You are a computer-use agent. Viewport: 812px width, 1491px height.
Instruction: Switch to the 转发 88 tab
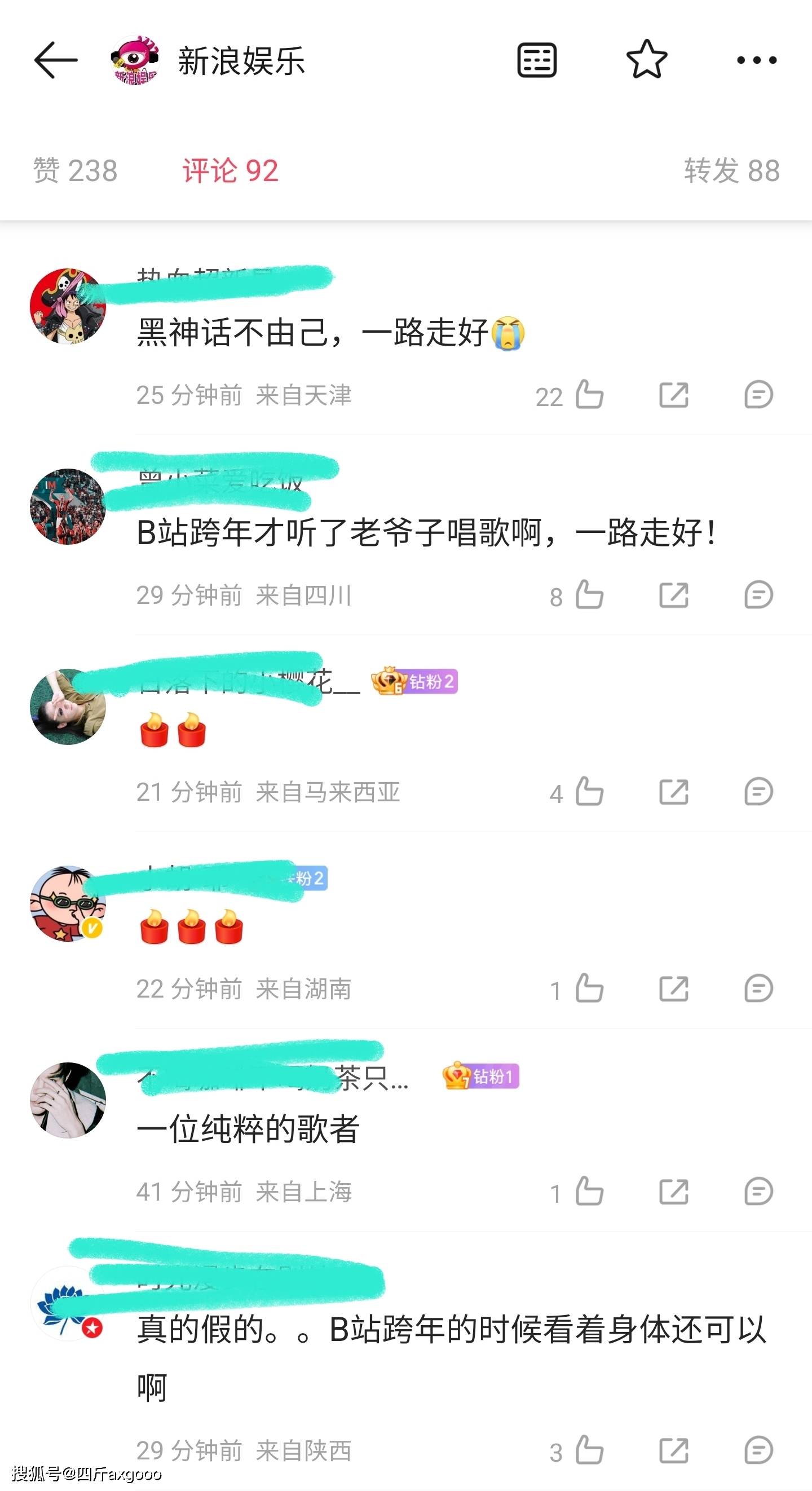(x=731, y=171)
